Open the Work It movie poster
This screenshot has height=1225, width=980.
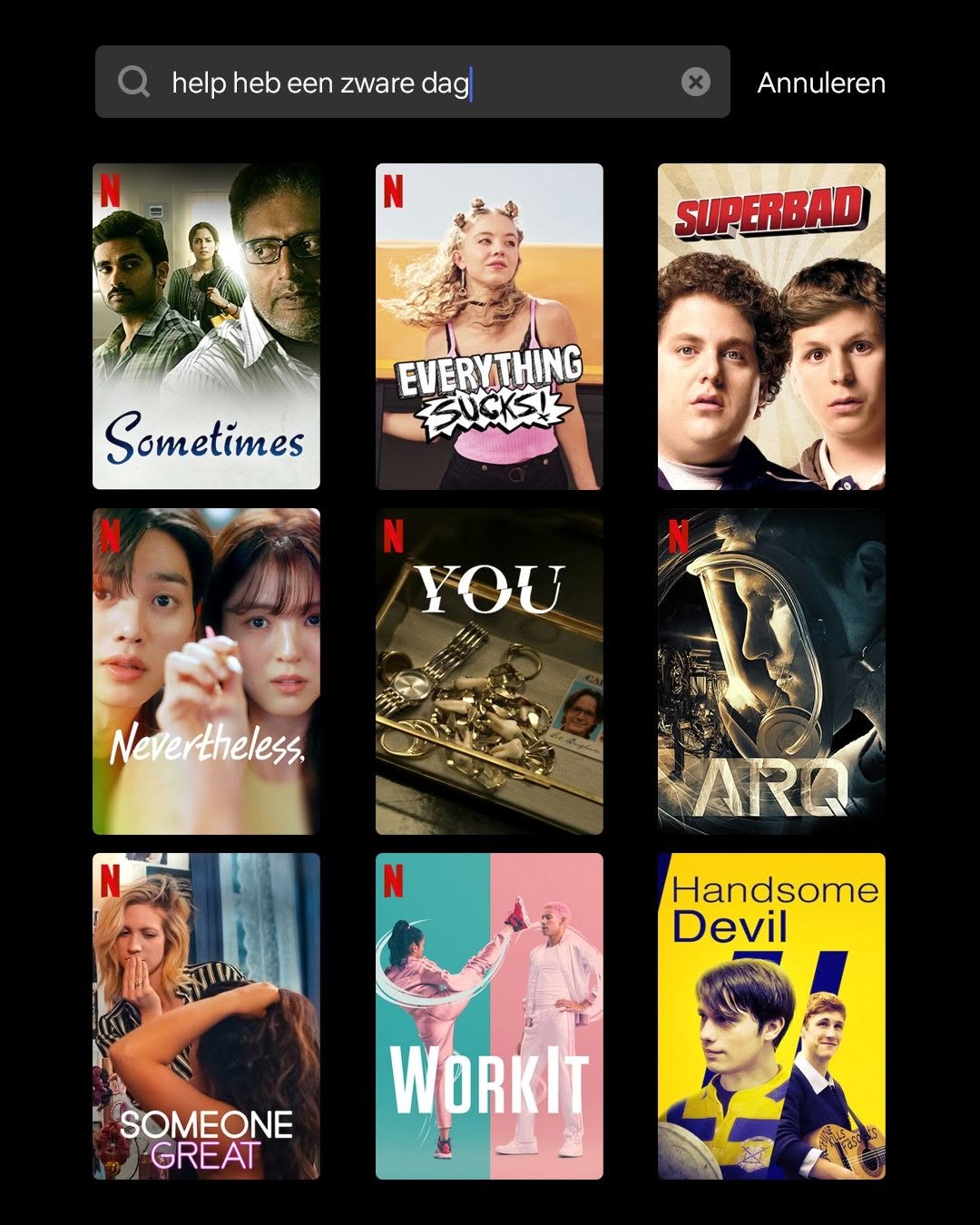pos(489,1016)
